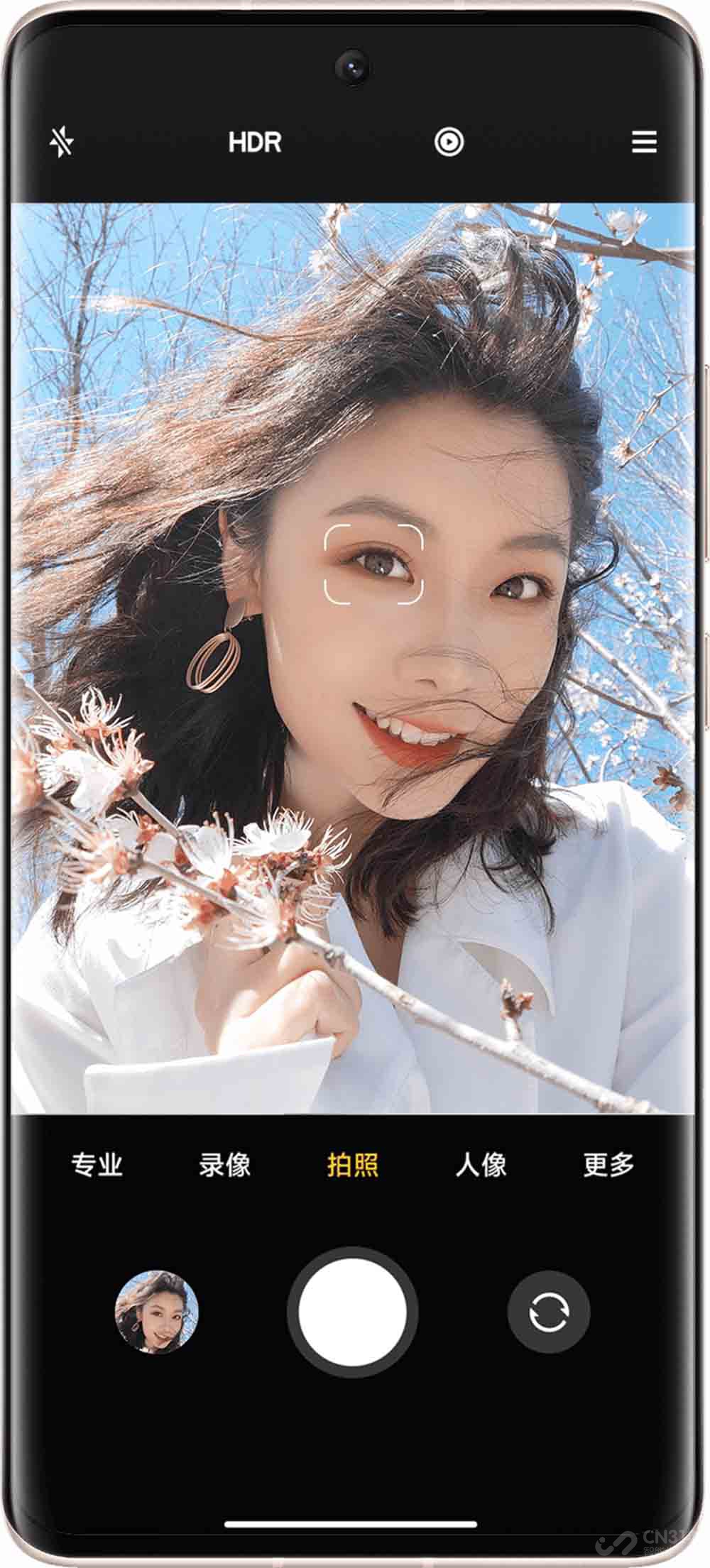Open the last photo thumbnail
Viewport: 710px width, 1568px height.
click(x=157, y=1312)
